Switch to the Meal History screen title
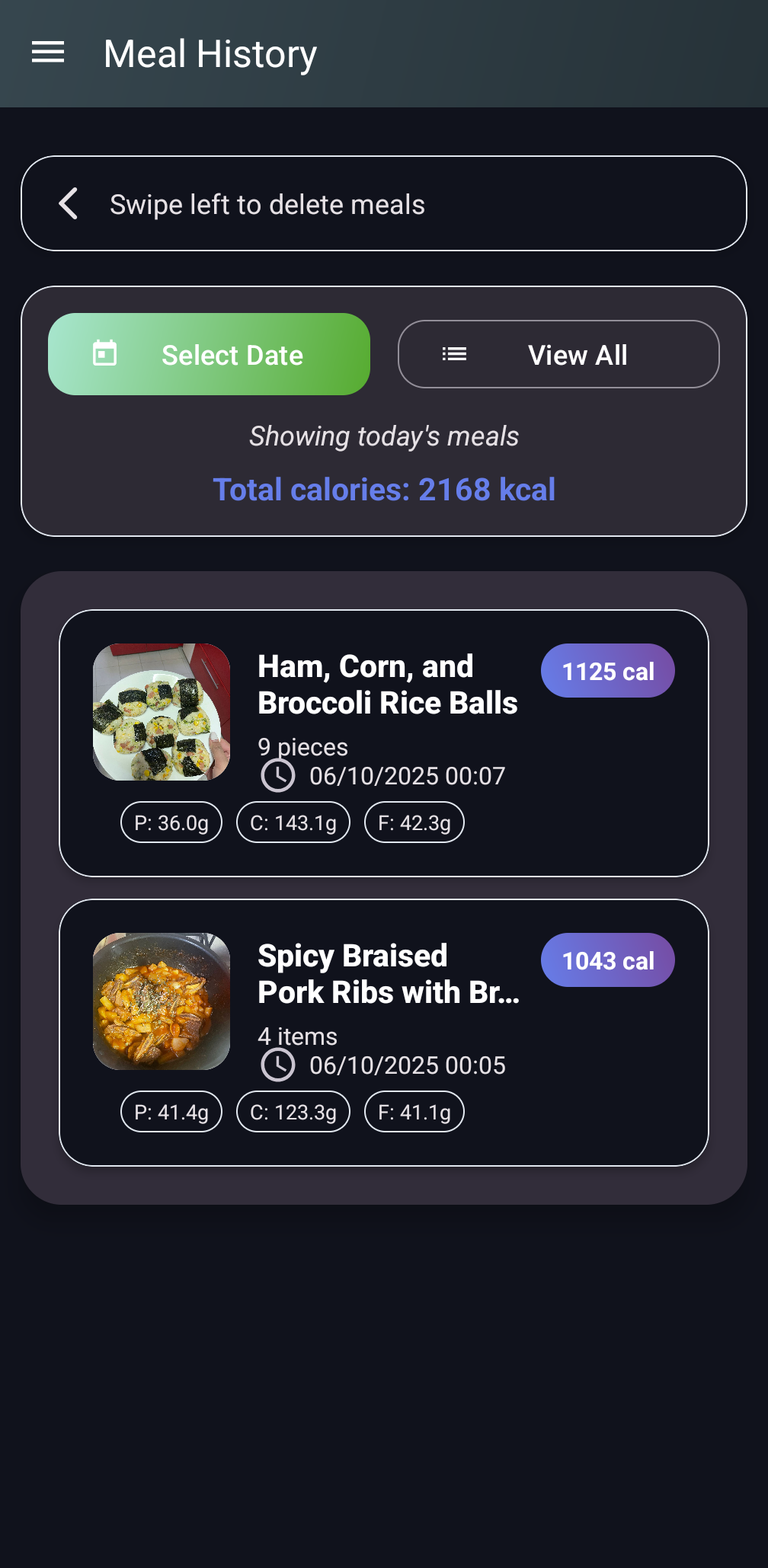Screen dimensions: 768x1568 [210, 53]
